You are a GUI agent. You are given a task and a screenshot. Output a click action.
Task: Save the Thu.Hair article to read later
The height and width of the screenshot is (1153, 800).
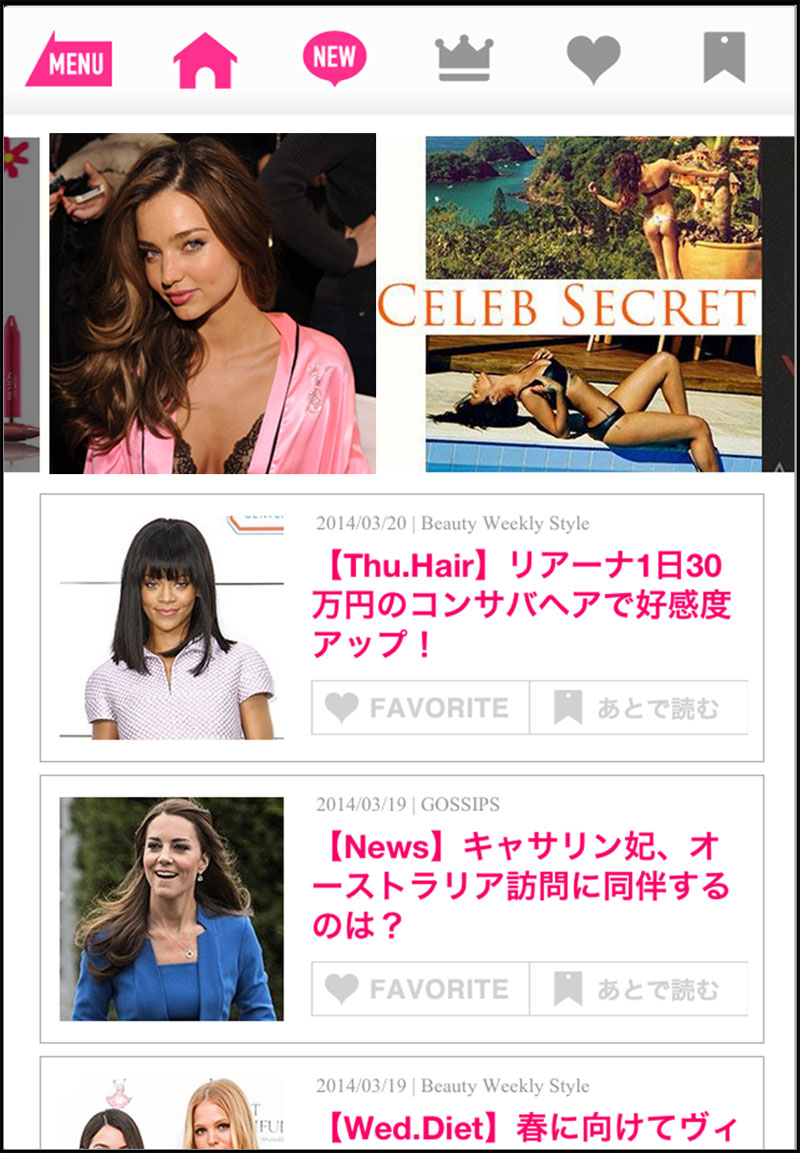pos(638,708)
